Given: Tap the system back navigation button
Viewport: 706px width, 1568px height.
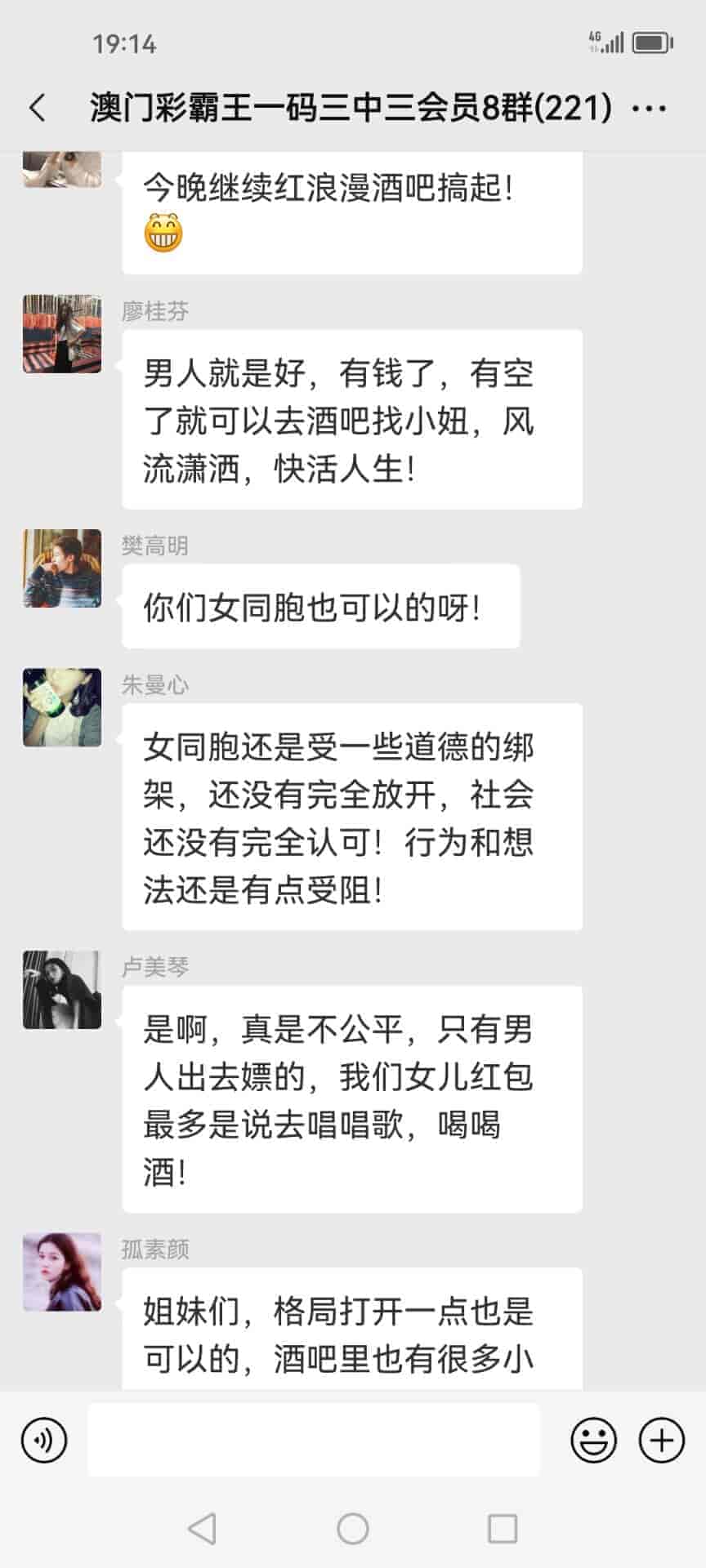Looking at the screenshot, I should click(x=202, y=1528).
